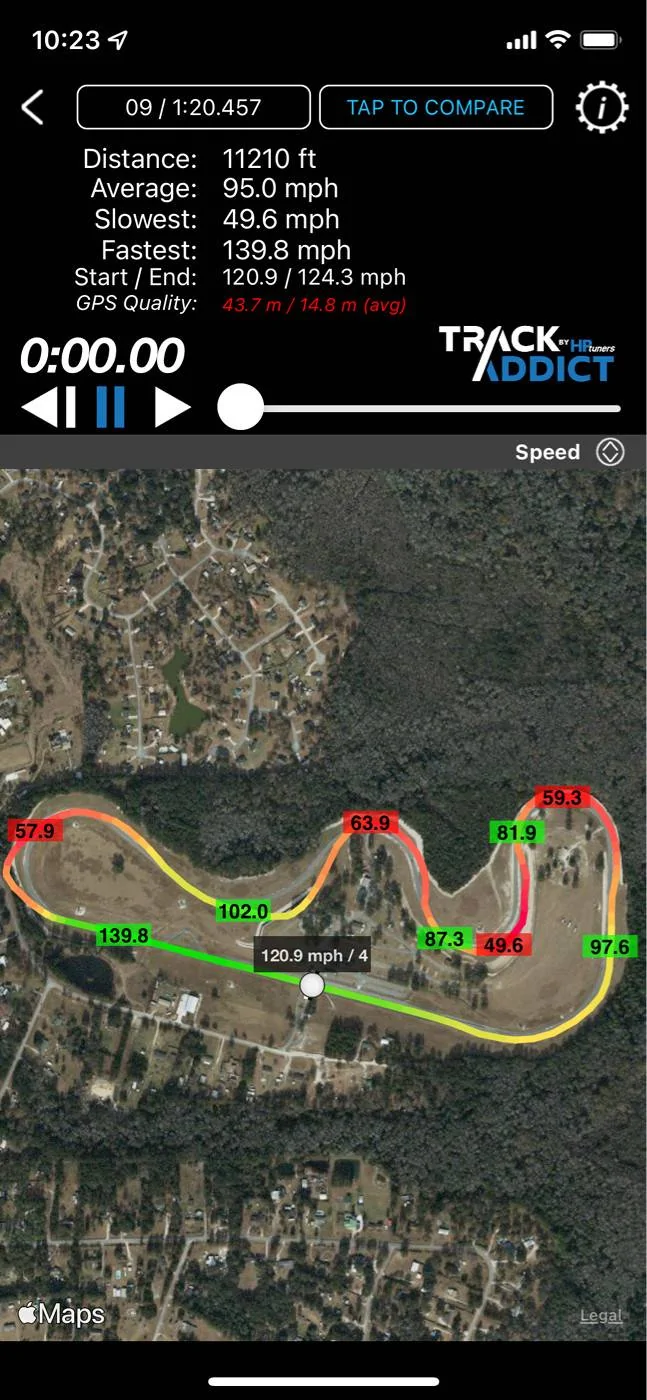
Task: Play the lap forward
Action: pos(172,407)
